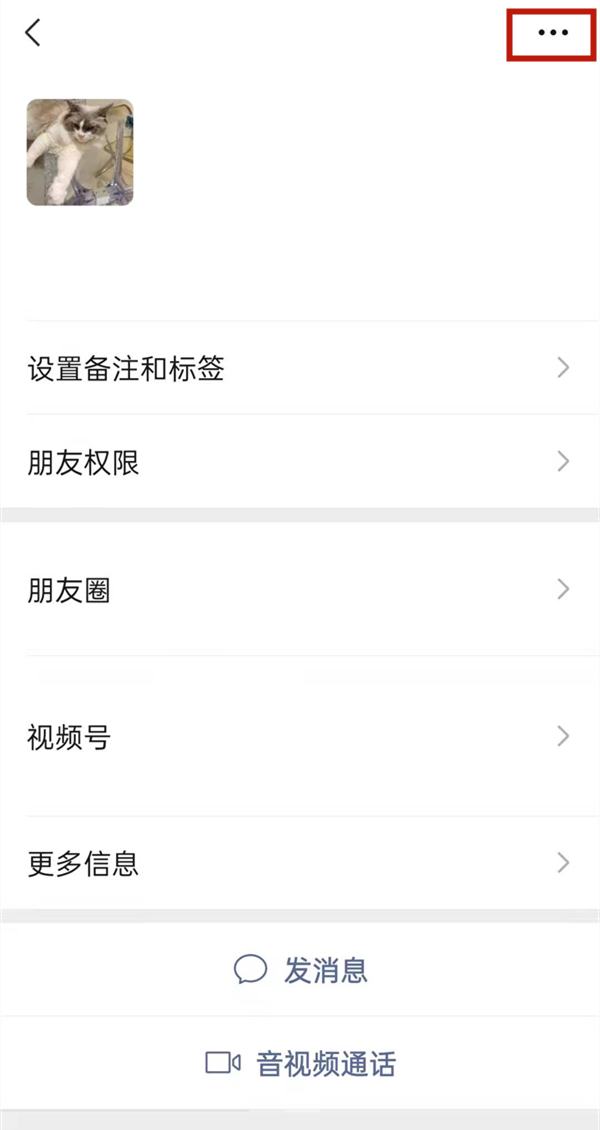Tap 发消息 to send a message

pos(300,969)
